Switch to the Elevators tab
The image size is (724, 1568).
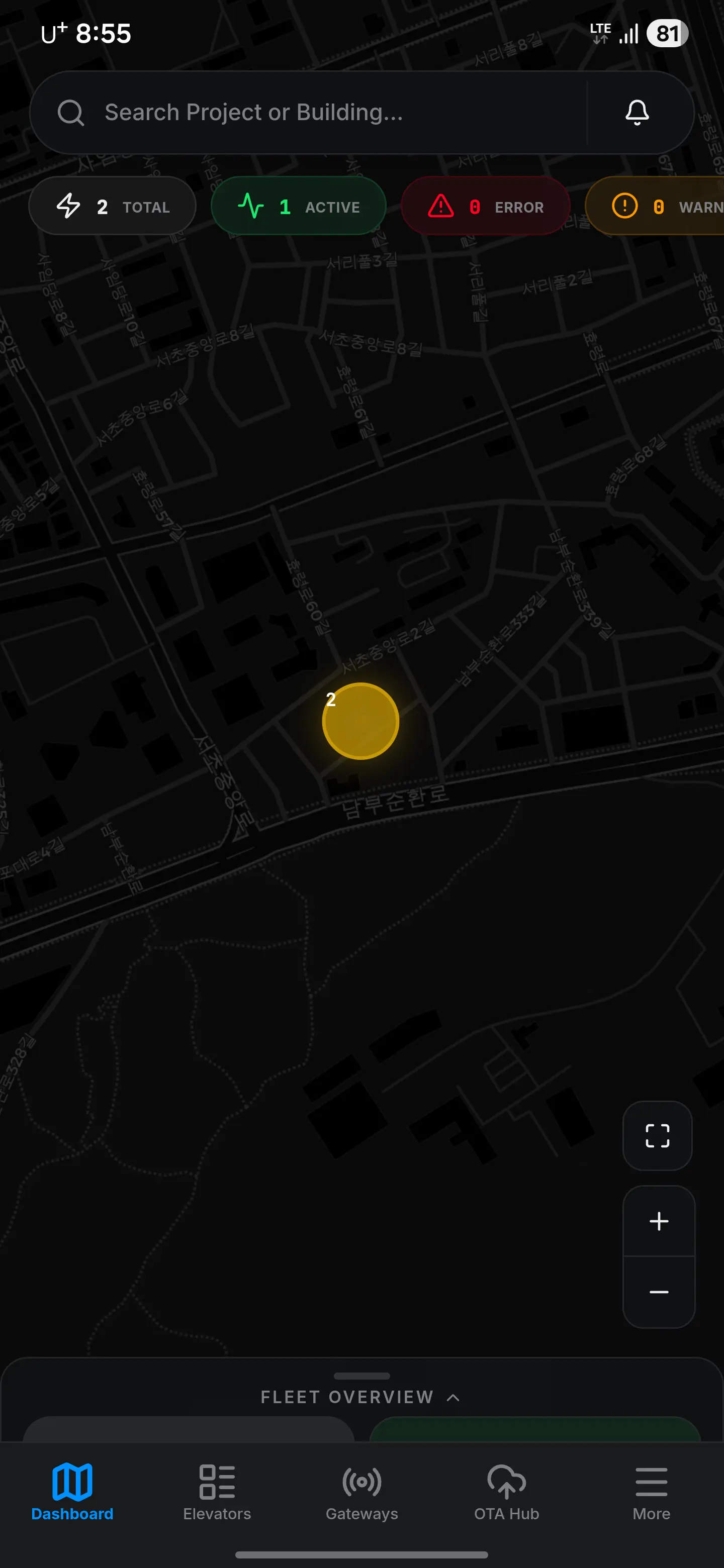click(217, 1492)
